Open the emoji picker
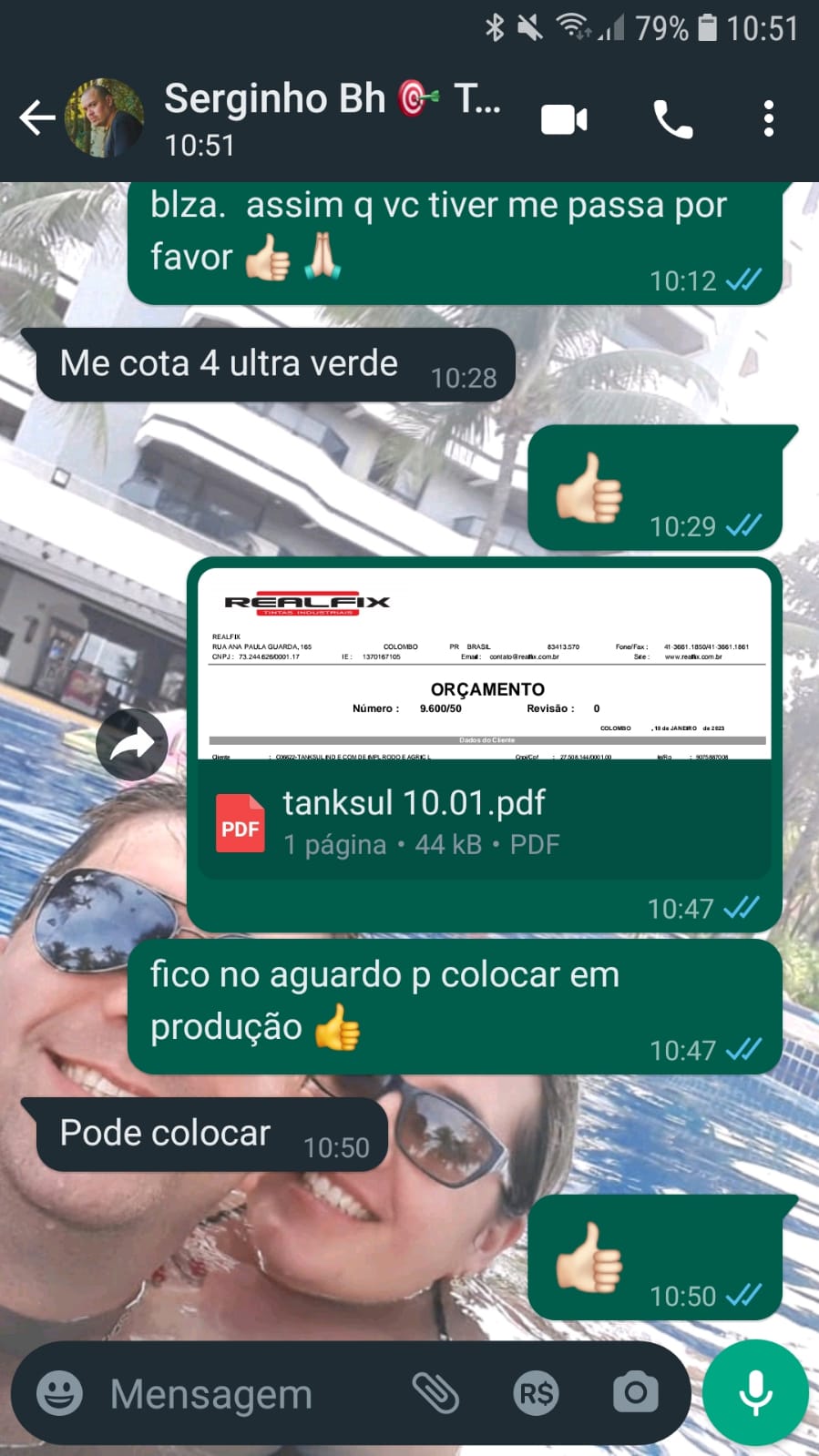819x1456 pixels. (x=59, y=1393)
